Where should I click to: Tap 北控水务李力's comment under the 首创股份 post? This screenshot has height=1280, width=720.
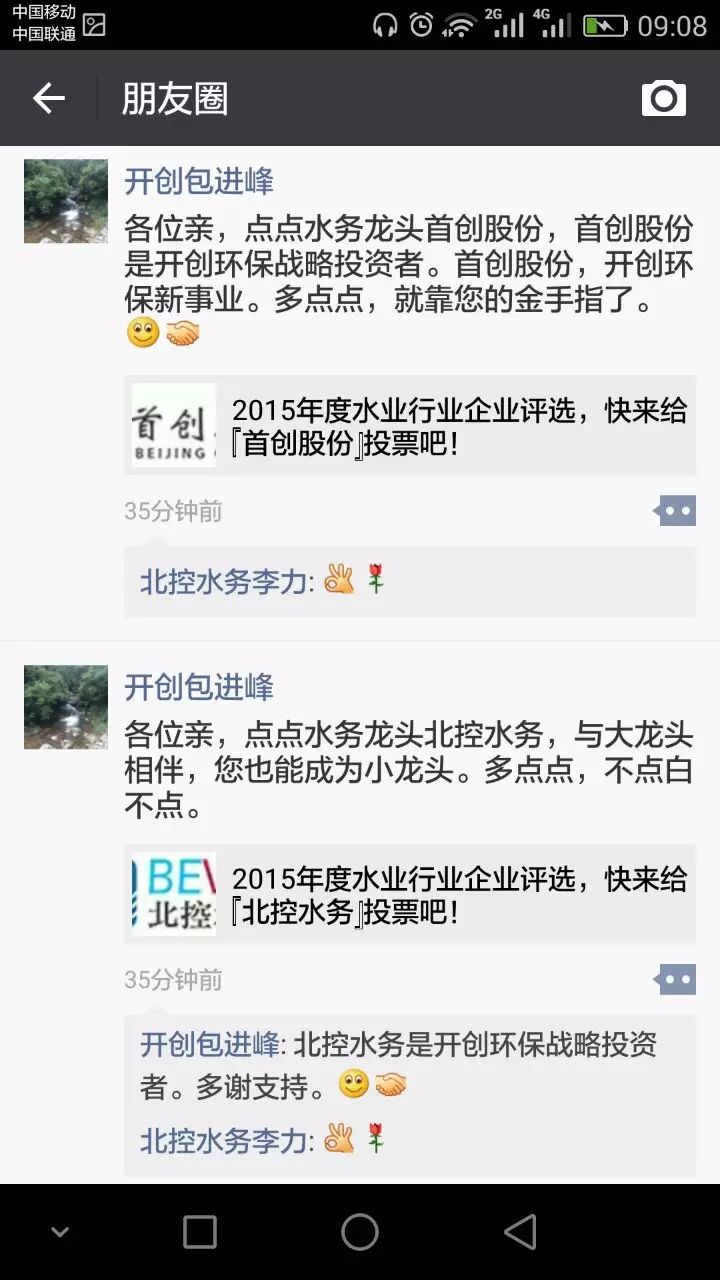click(263, 580)
